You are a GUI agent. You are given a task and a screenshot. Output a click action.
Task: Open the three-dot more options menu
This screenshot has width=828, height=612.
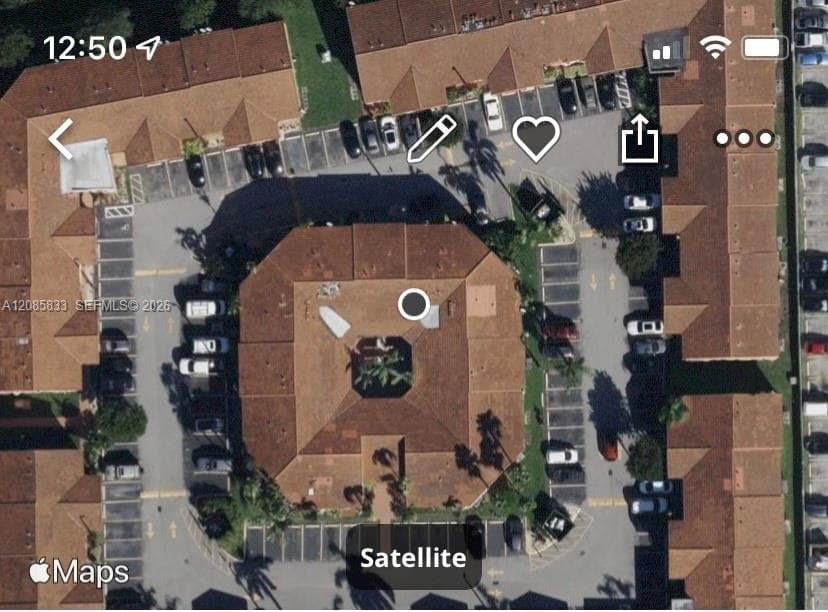click(744, 138)
